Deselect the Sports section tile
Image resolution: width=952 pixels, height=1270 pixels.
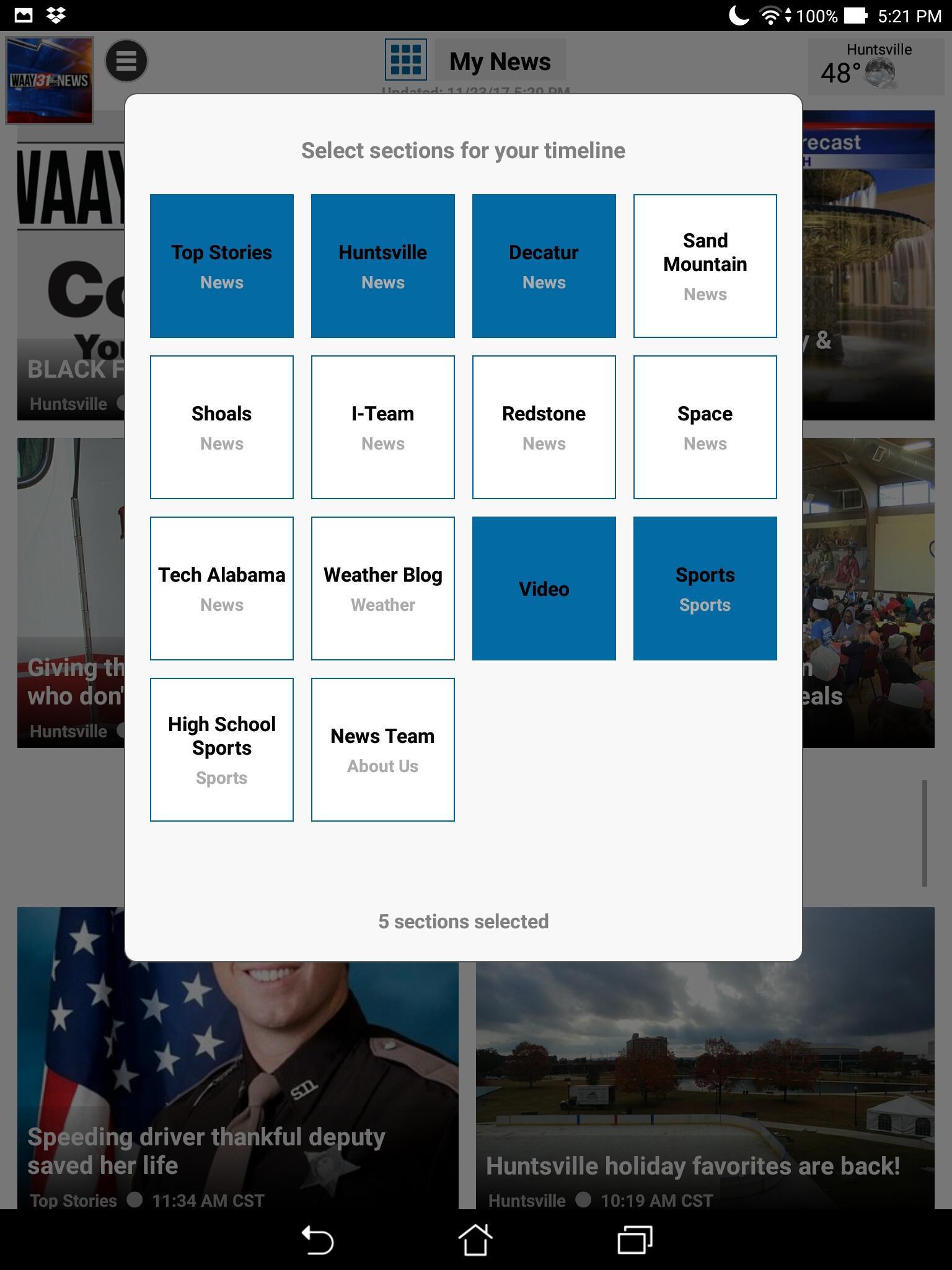point(705,588)
